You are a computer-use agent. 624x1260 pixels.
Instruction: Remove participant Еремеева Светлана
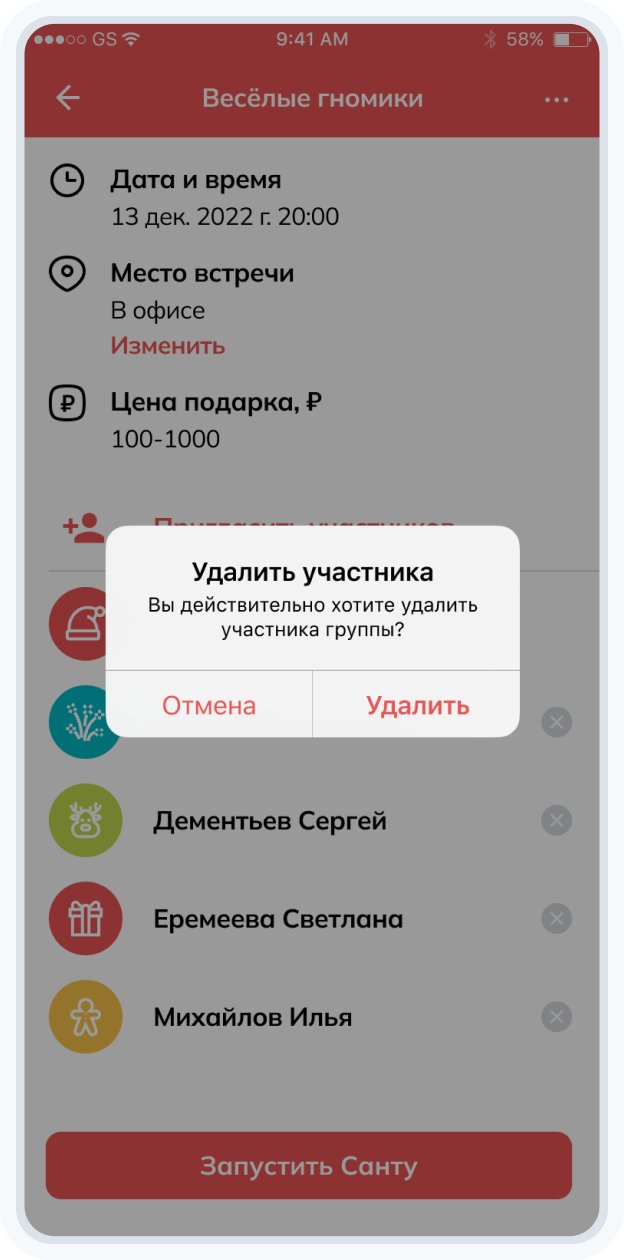[x=556, y=919]
